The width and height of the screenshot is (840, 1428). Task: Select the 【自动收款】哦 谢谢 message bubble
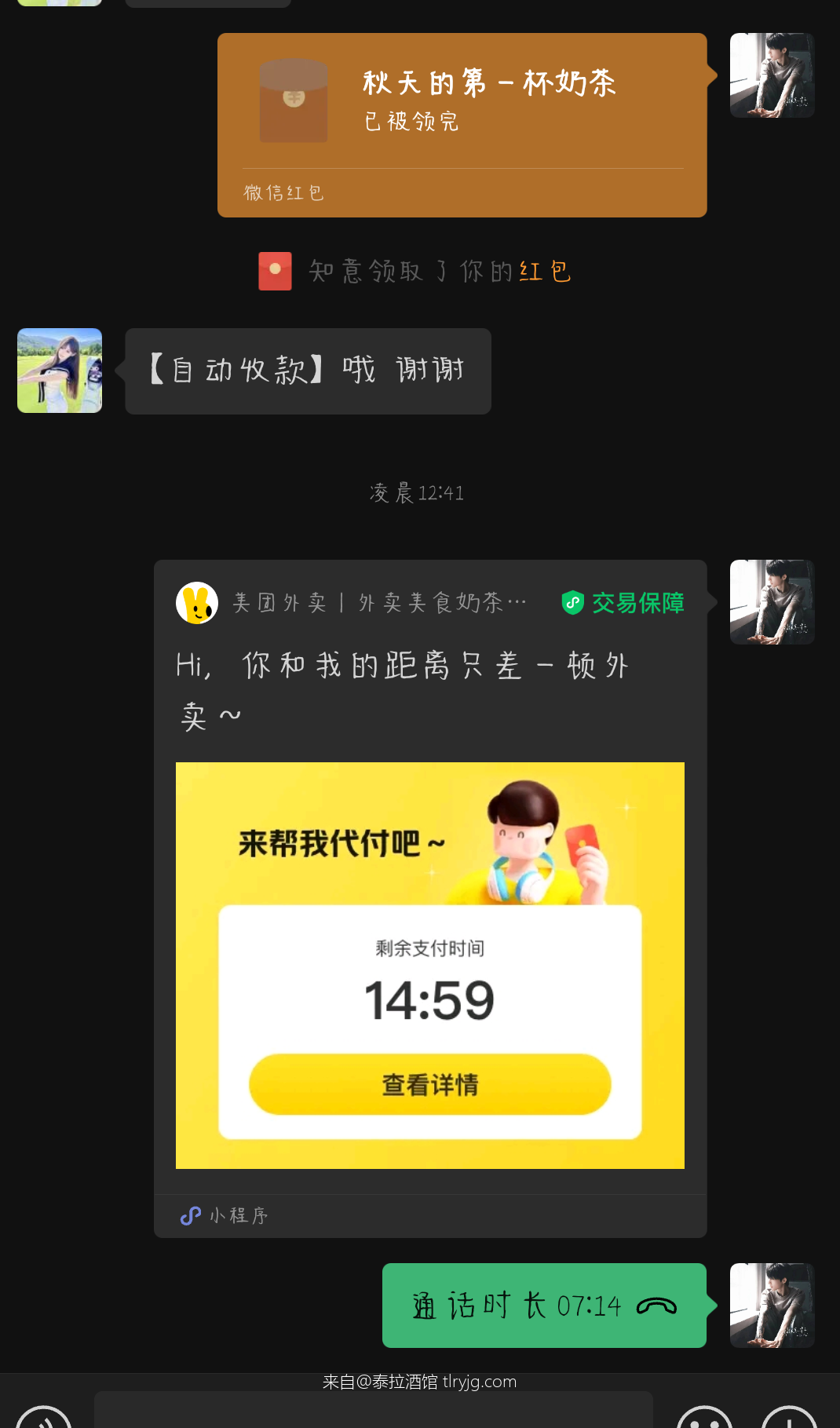(308, 370)
